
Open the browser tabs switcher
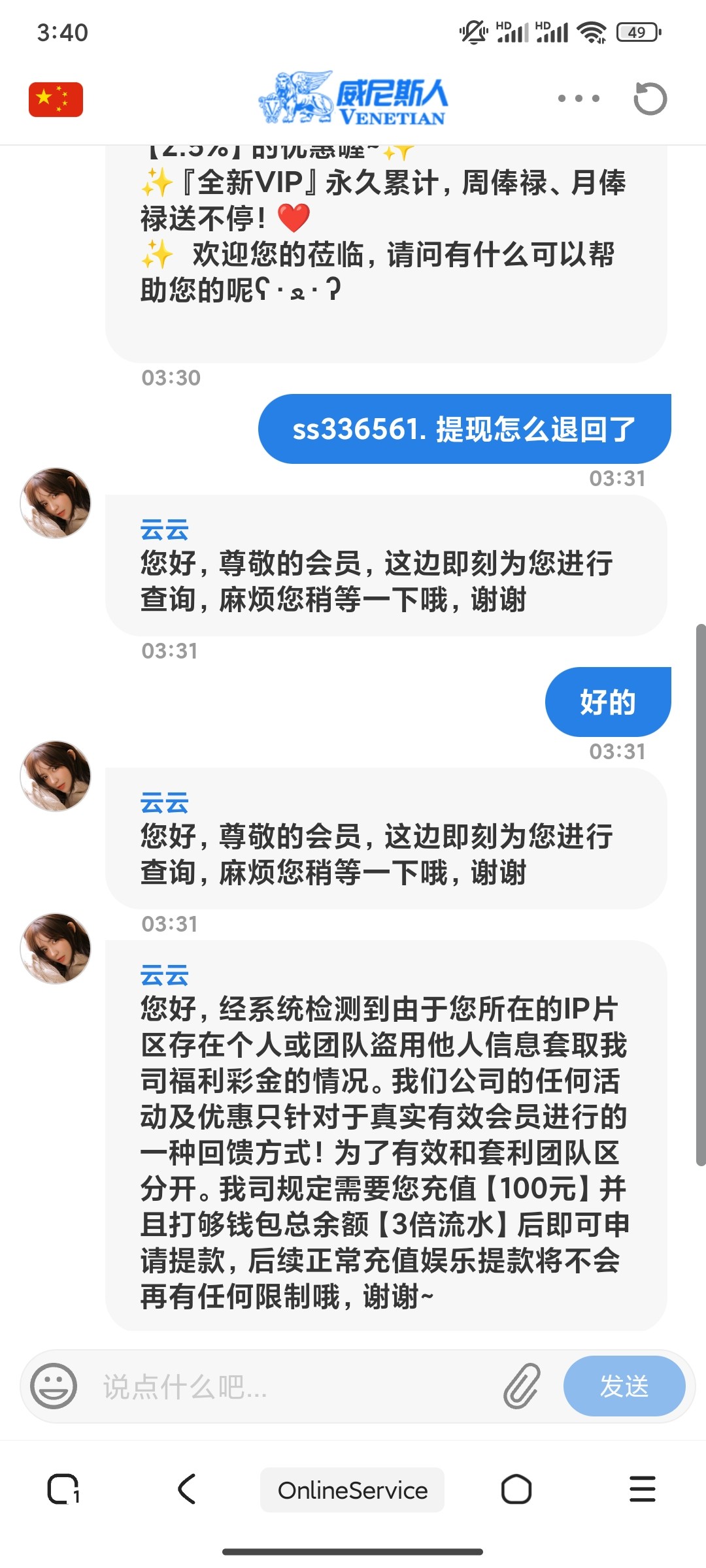[63, 1490]
